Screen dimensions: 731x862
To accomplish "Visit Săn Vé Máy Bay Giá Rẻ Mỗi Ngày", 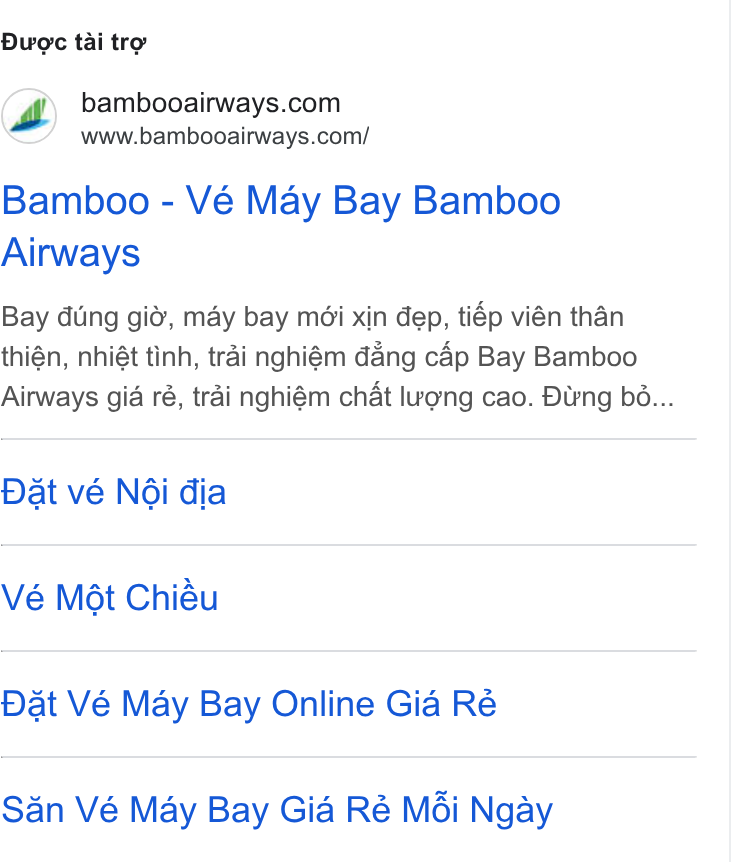I will pos(277,810).
